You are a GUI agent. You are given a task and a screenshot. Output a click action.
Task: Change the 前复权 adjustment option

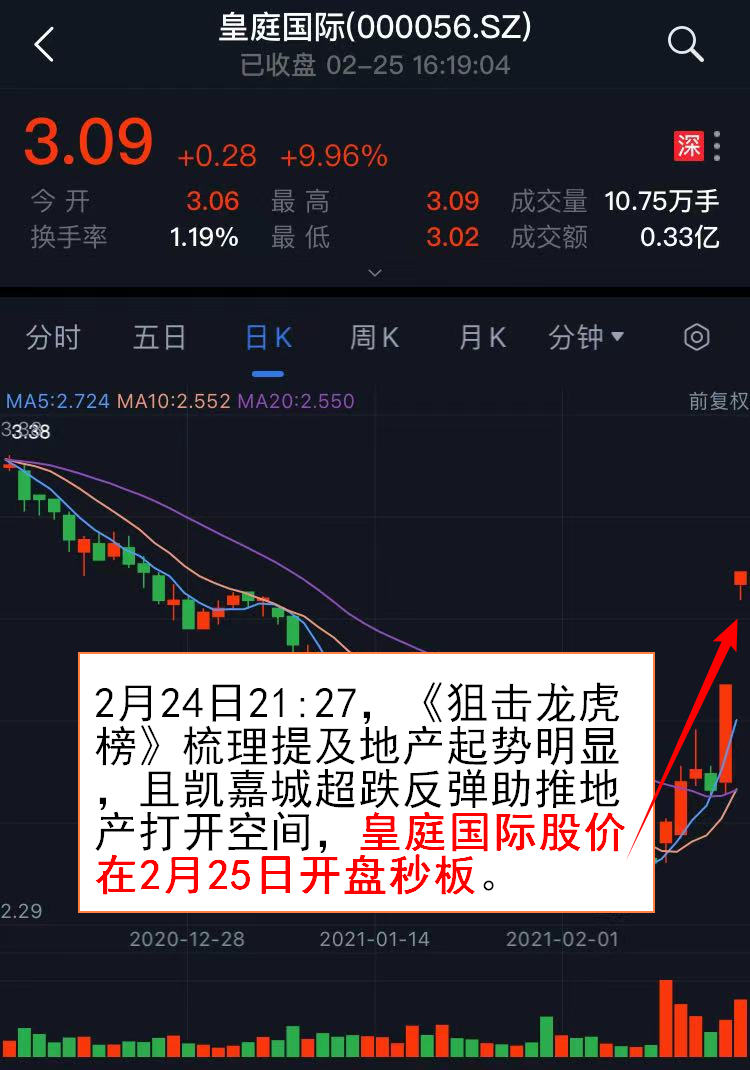point(718,402)
